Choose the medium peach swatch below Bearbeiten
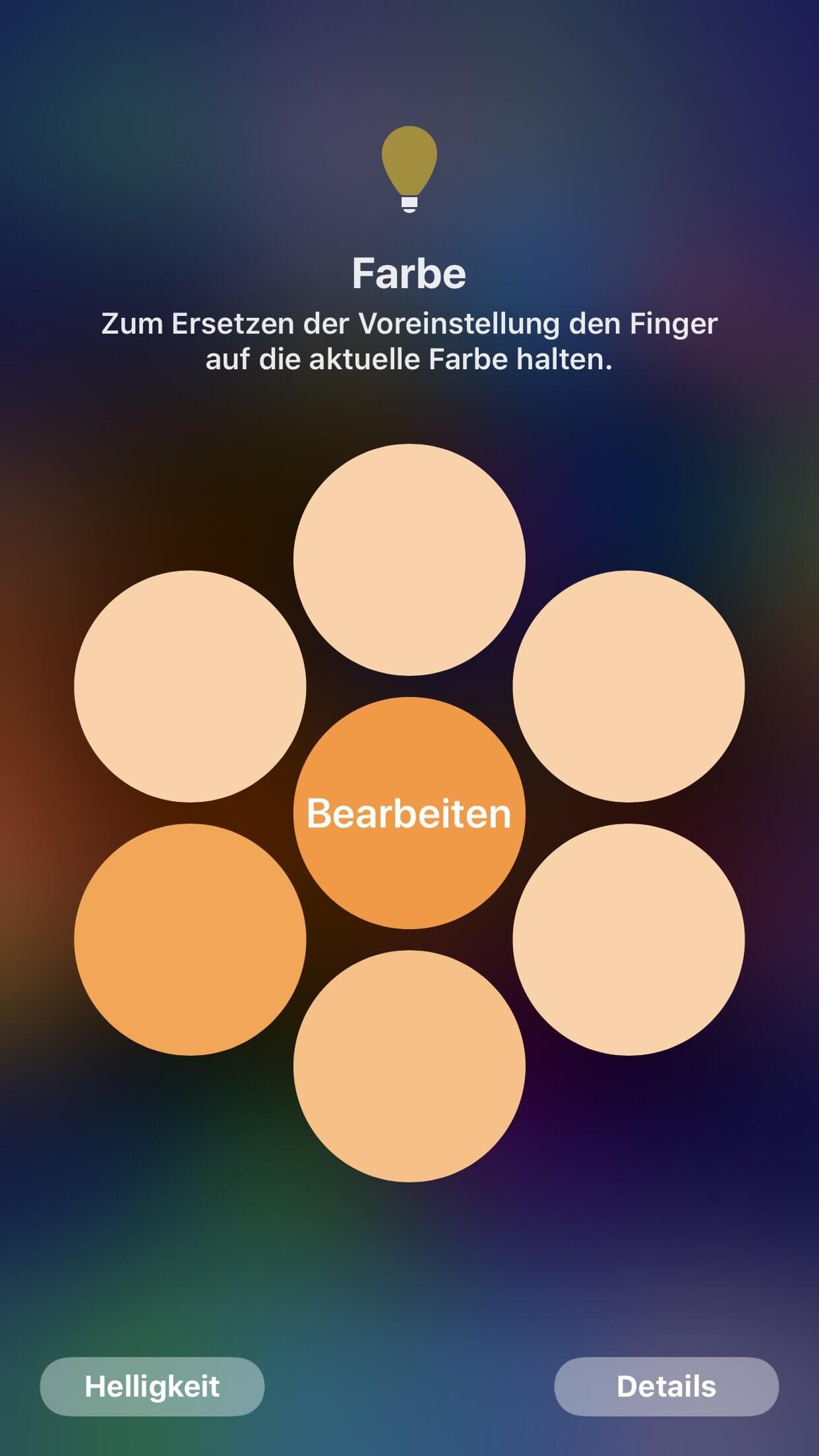Image resolution: width=819 pixels, height=1456 pixels. point(409,1066)
